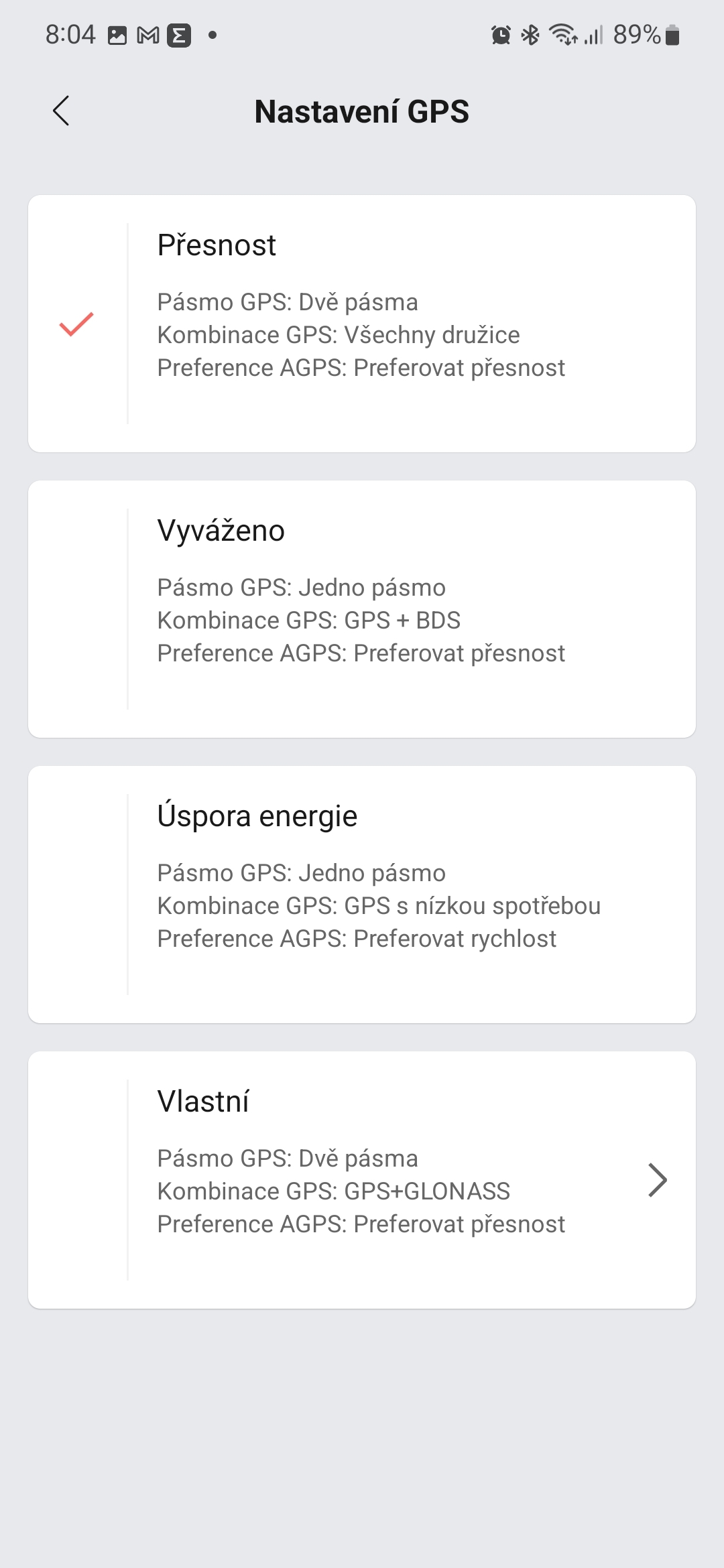Tap the Přesnost card heading
The image size is (724, 1568).
tap(216, 245)
